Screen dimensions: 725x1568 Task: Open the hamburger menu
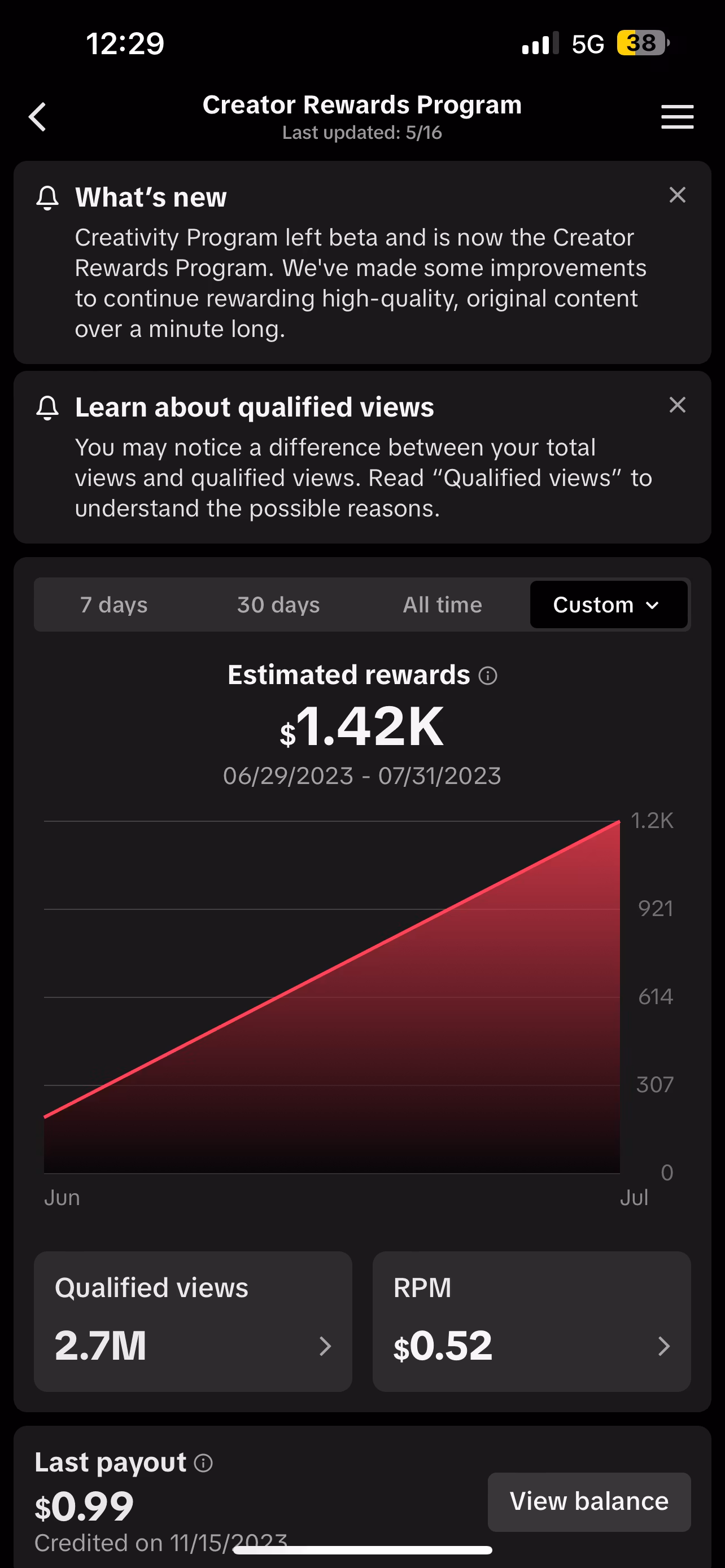[x=677, y=116]
